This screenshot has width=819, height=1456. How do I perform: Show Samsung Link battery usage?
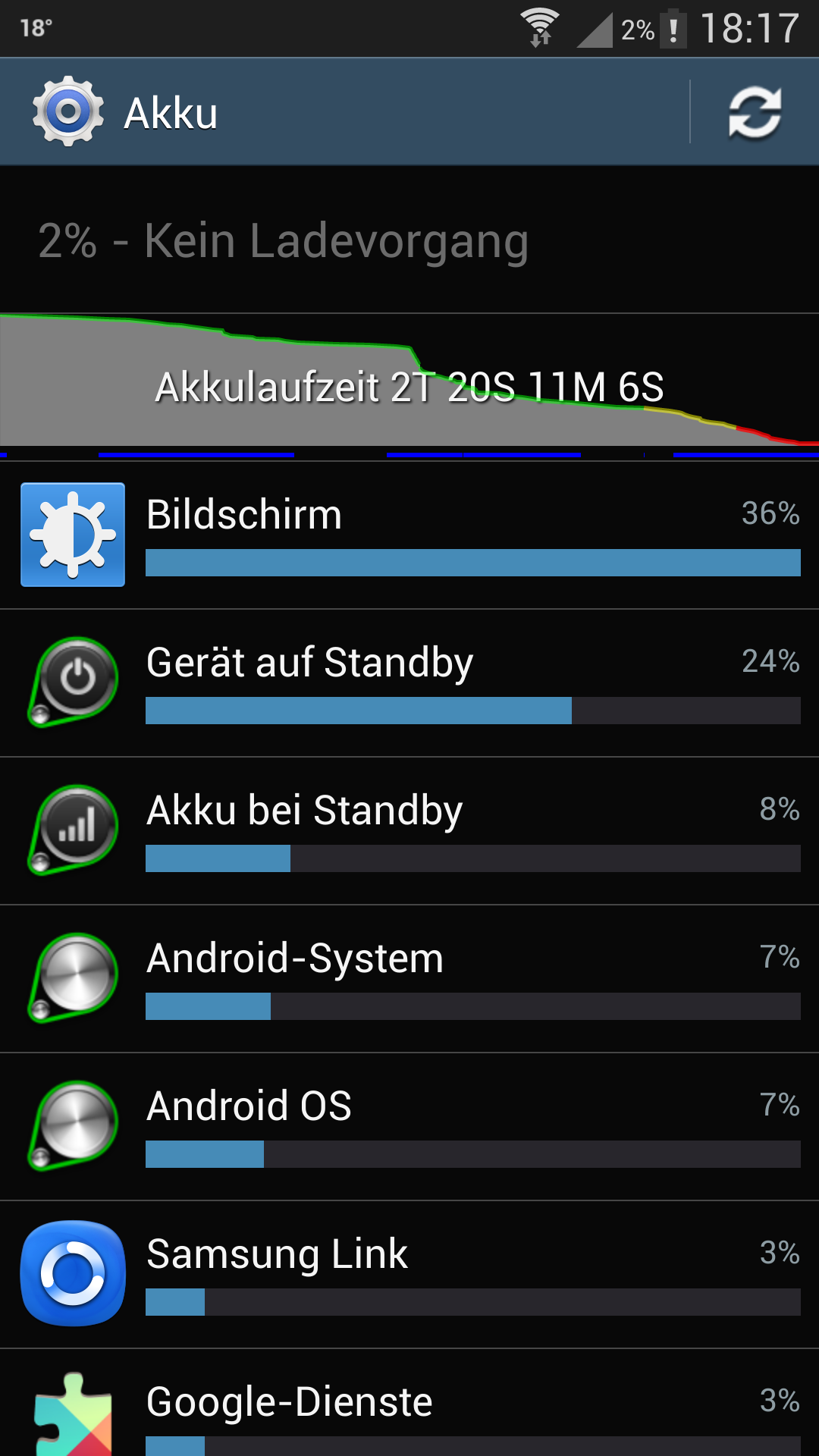click(409, 1275)
